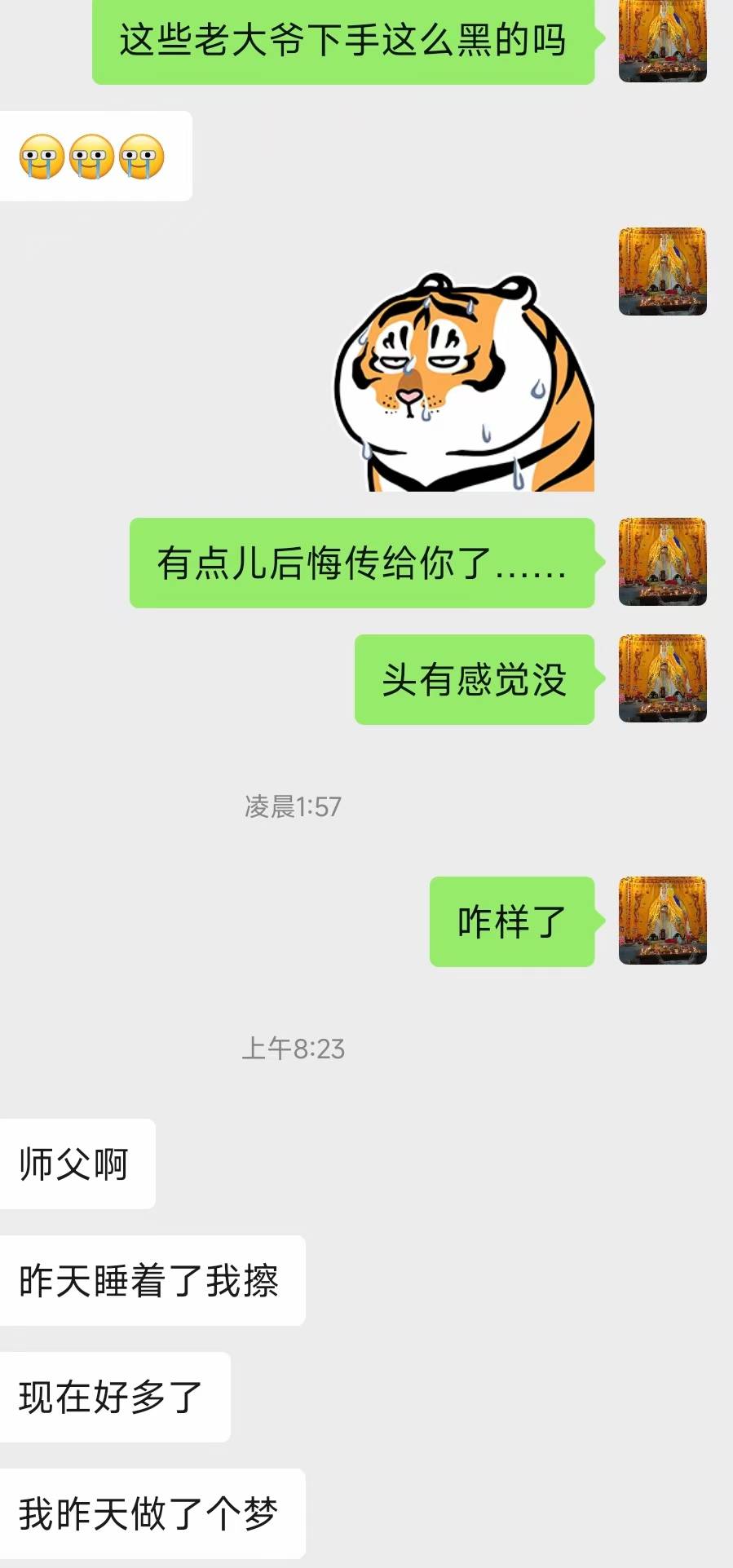View the profile from the avatar beside "有点儿后悔传给你了"
The width and height of the screenshot is (733, 1568).
(662, 562)
